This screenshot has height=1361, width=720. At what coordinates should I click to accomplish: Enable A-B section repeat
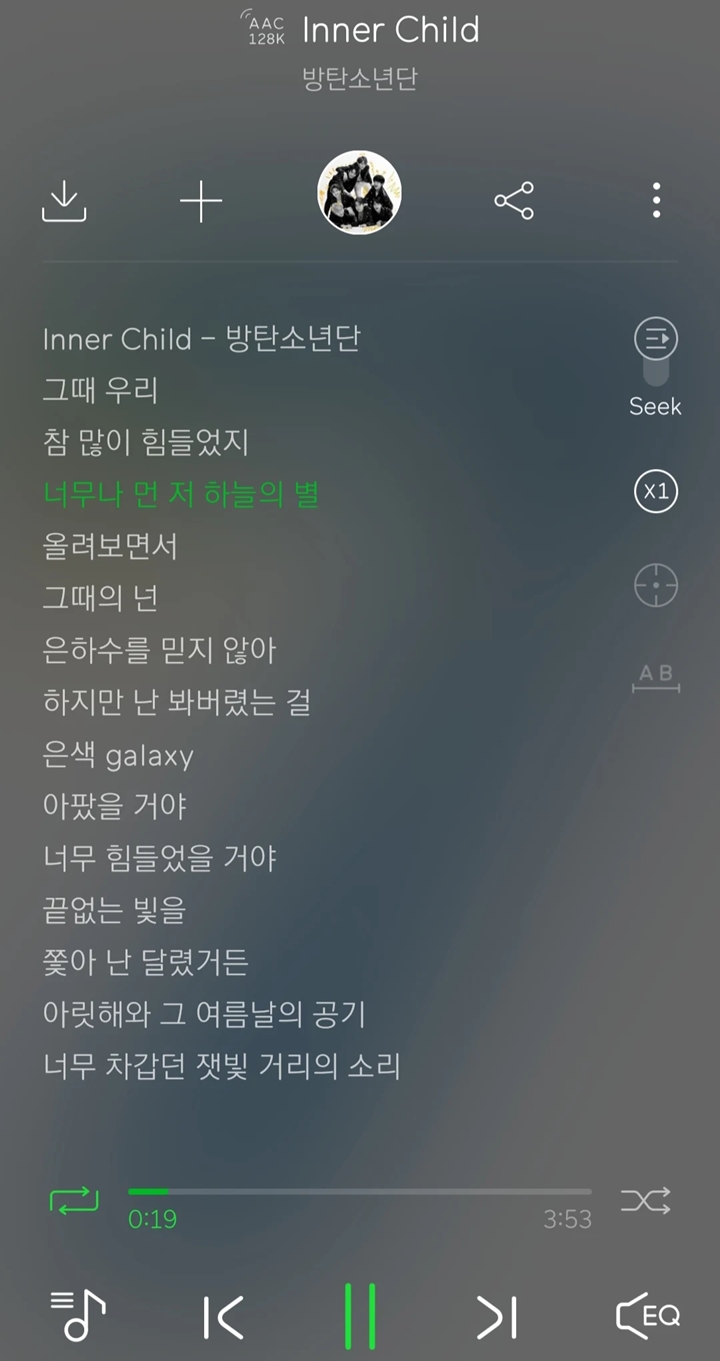point(656,678)
